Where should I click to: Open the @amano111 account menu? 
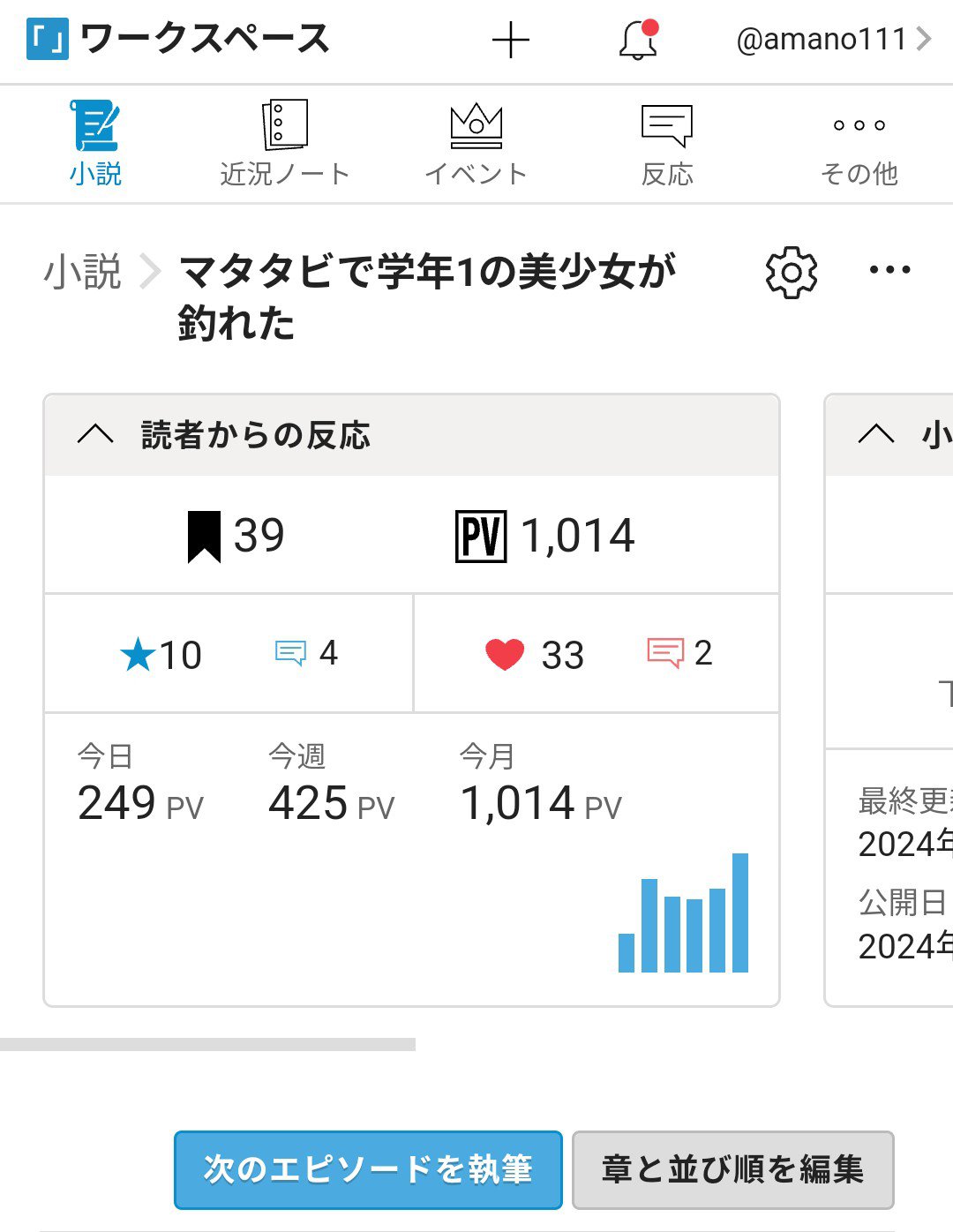point(833,40)
